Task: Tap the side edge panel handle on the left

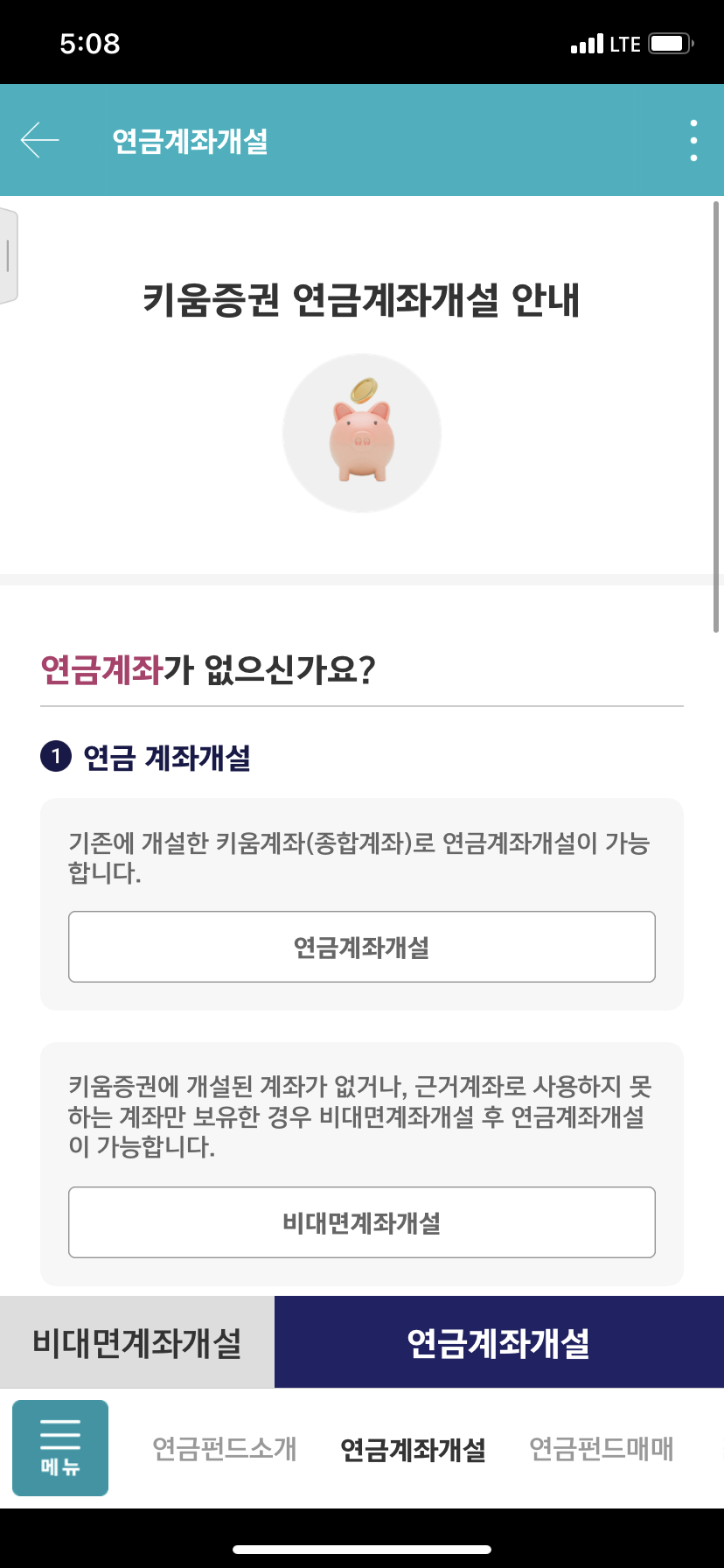Action: click(x=7, y=255)
